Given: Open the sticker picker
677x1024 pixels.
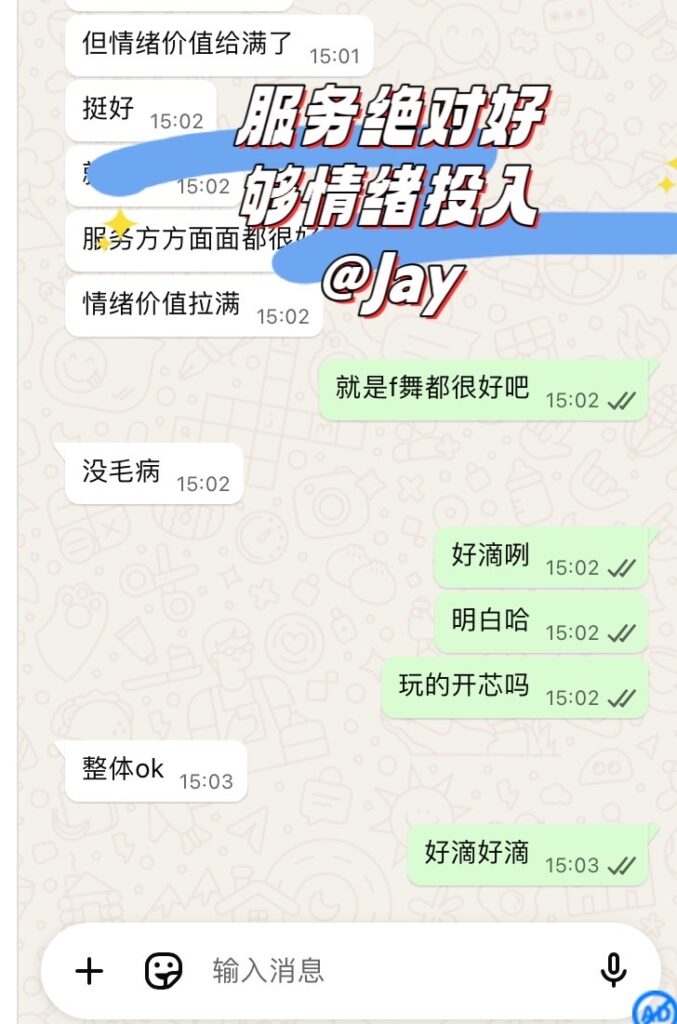Looking at the screenshot, I should [163, 970].
